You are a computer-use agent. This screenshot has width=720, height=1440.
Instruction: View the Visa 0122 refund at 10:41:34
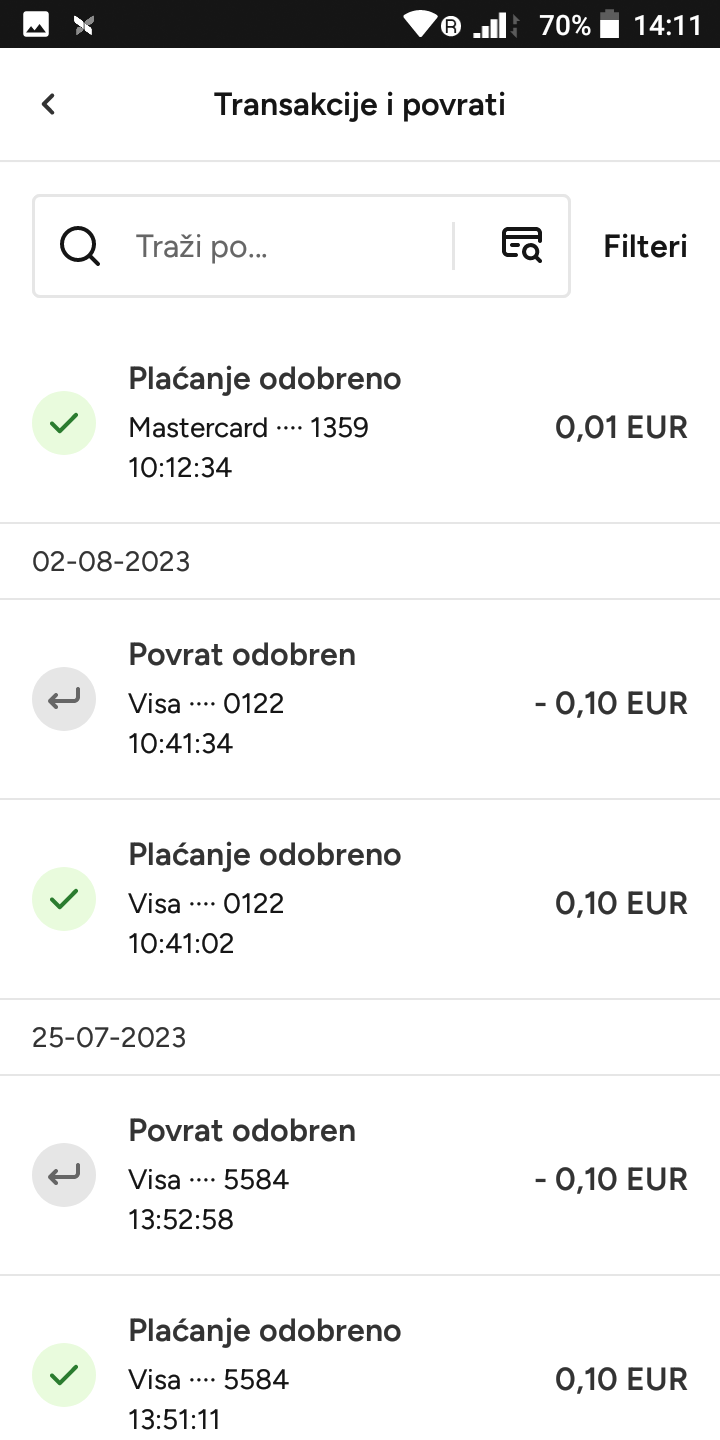pyautogui.click(x=360, y=699)
